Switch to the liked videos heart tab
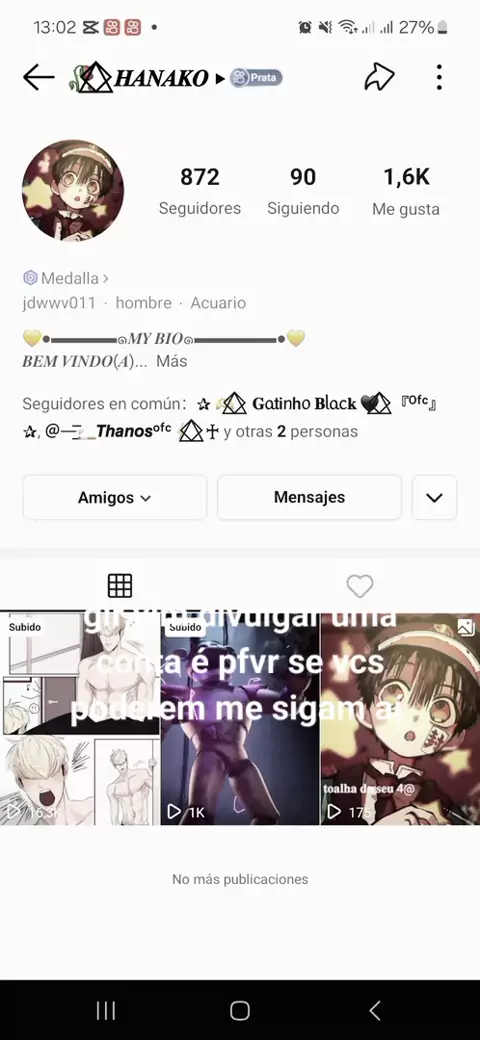 [x=360, y=586]
